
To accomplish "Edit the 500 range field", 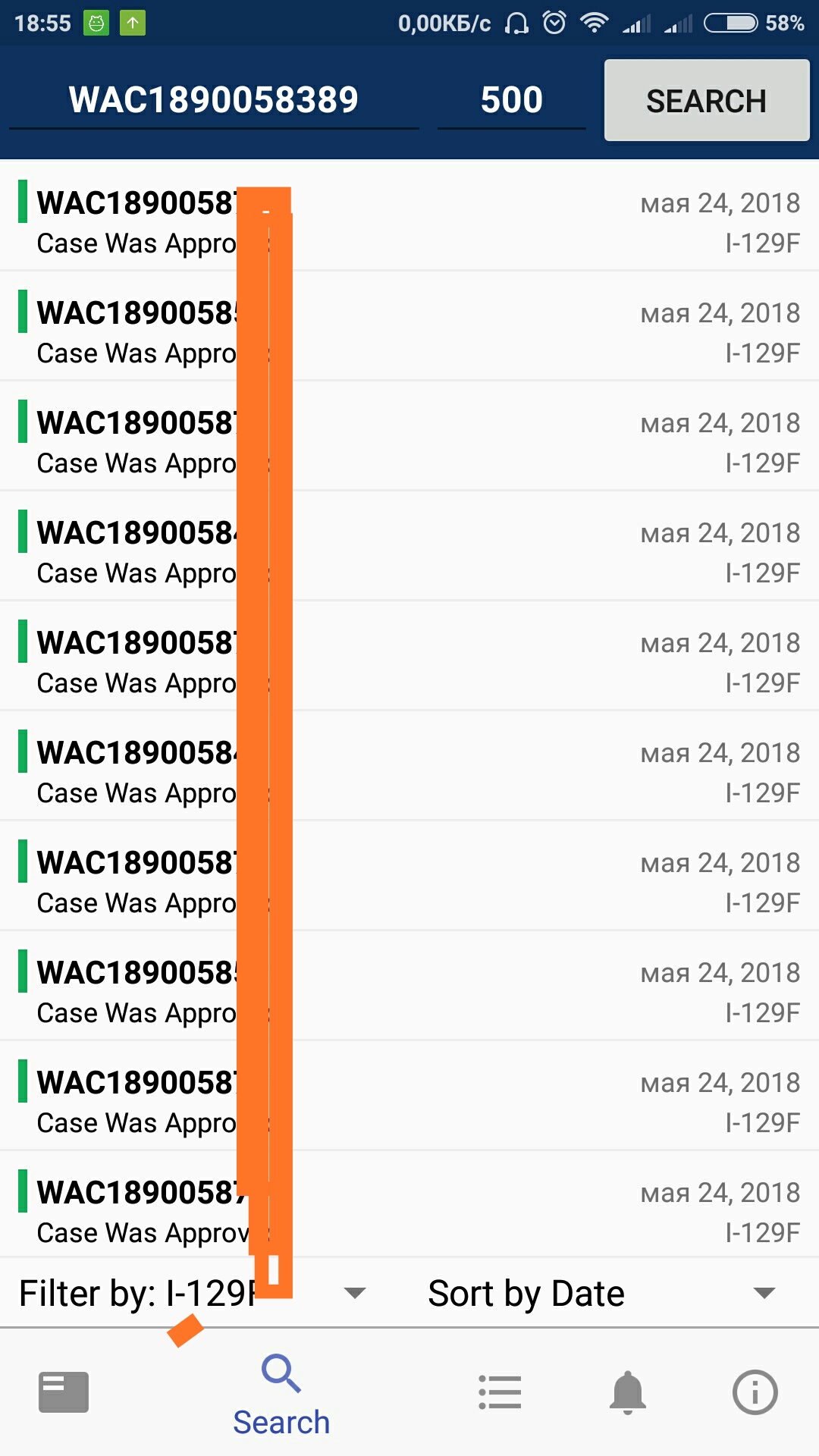I will click(512, 100).
